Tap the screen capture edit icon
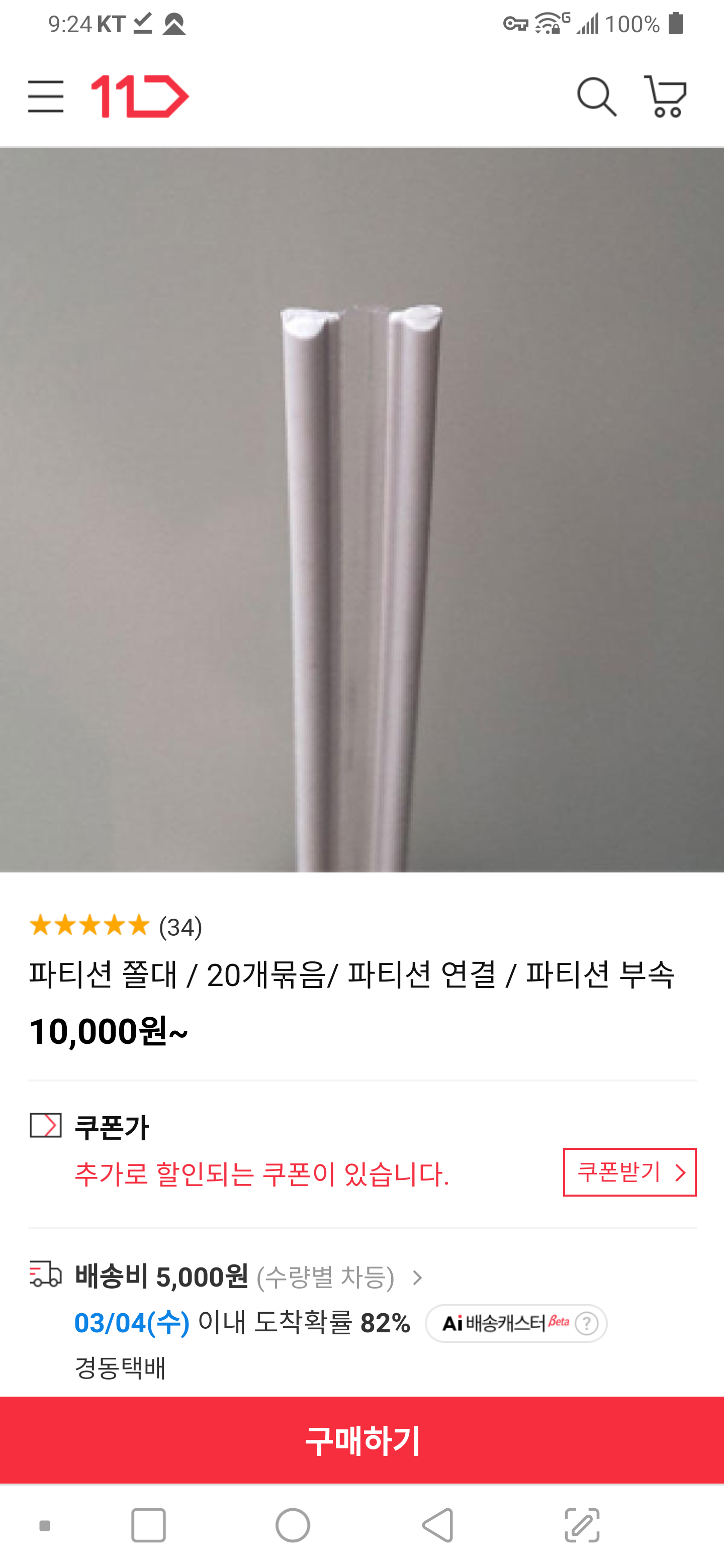Viewport: 724px width, 1568px height. (x=582, y=1525)
